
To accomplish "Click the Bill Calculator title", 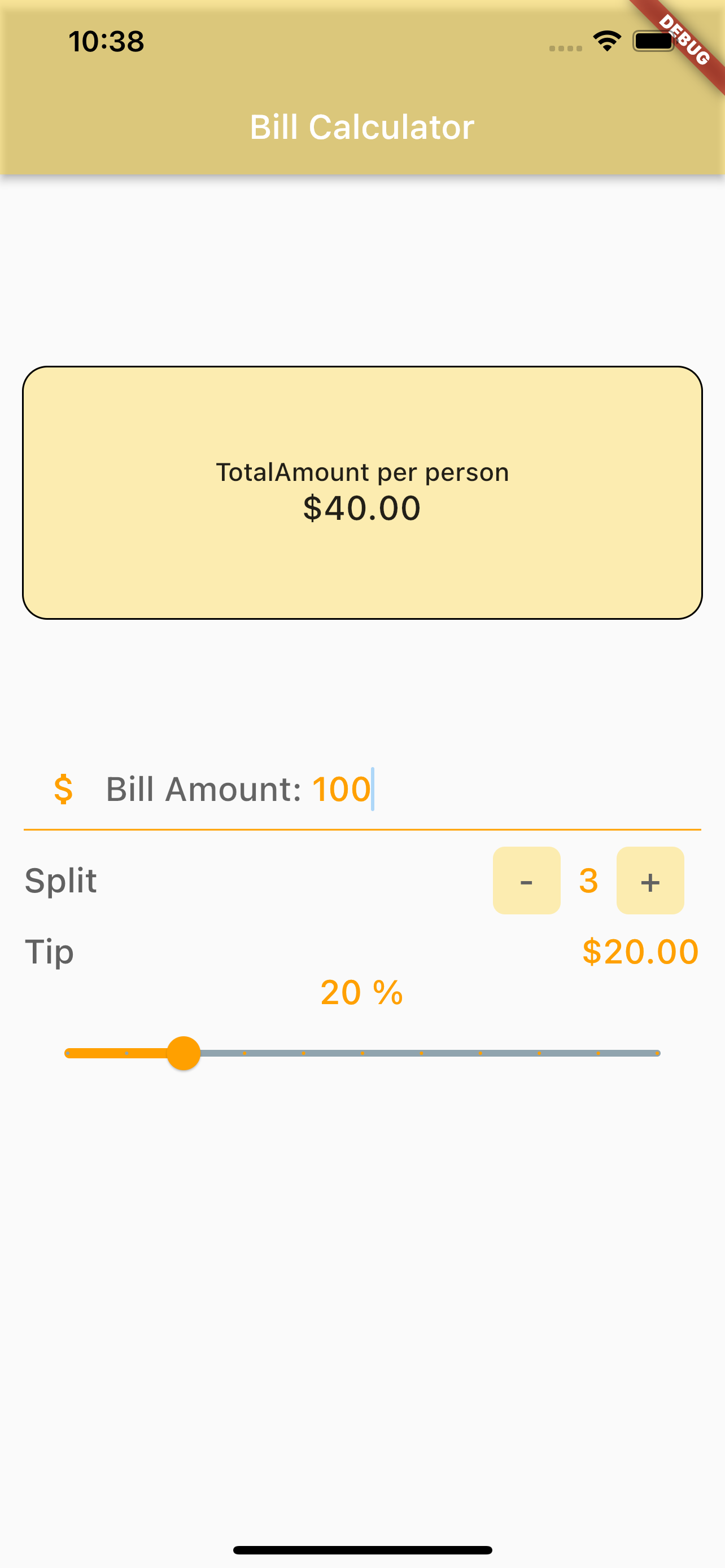I will (x=362, y=126).
